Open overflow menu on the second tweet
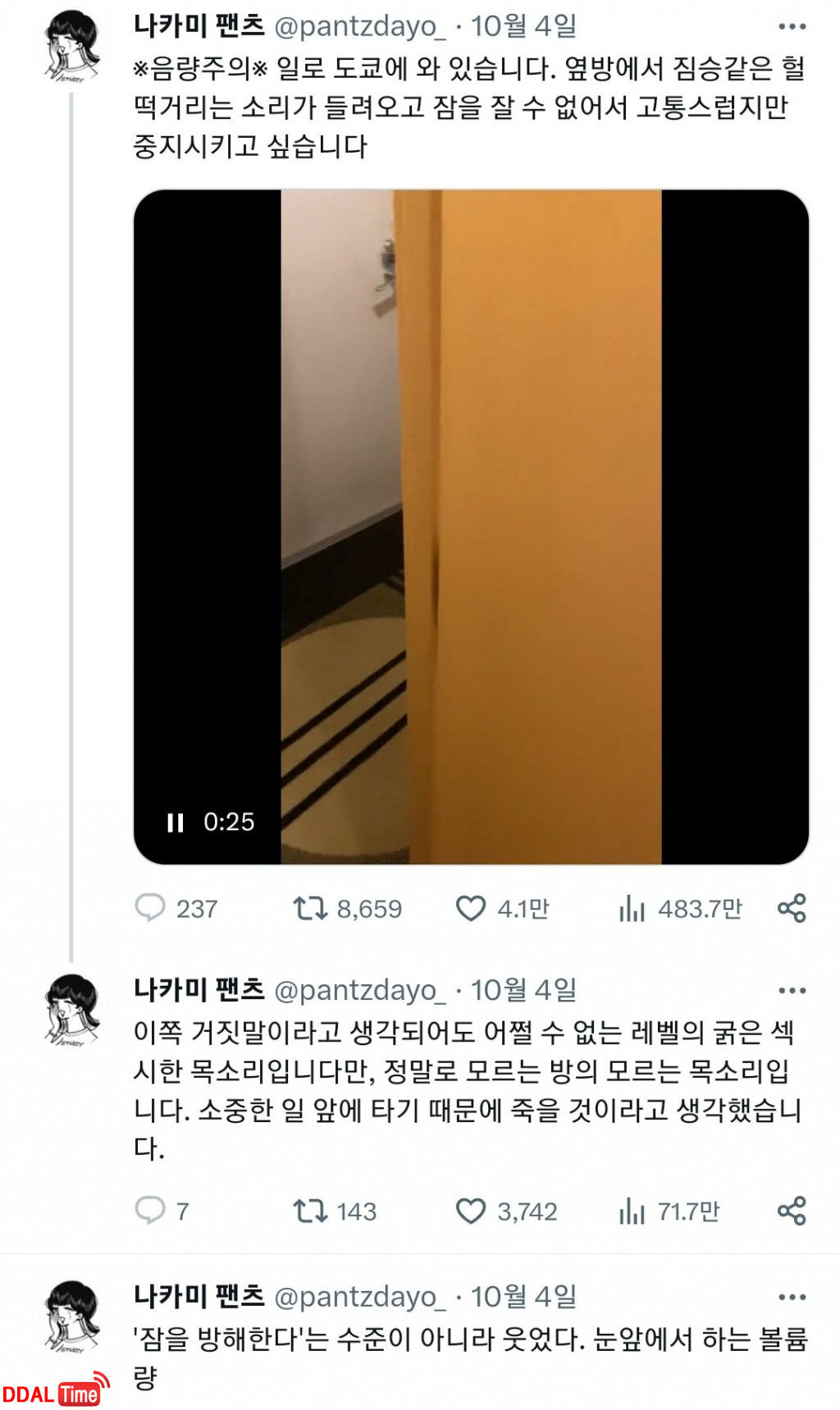Image resolution: width=840 pixels, height=1410 pixels. (792, 991)
